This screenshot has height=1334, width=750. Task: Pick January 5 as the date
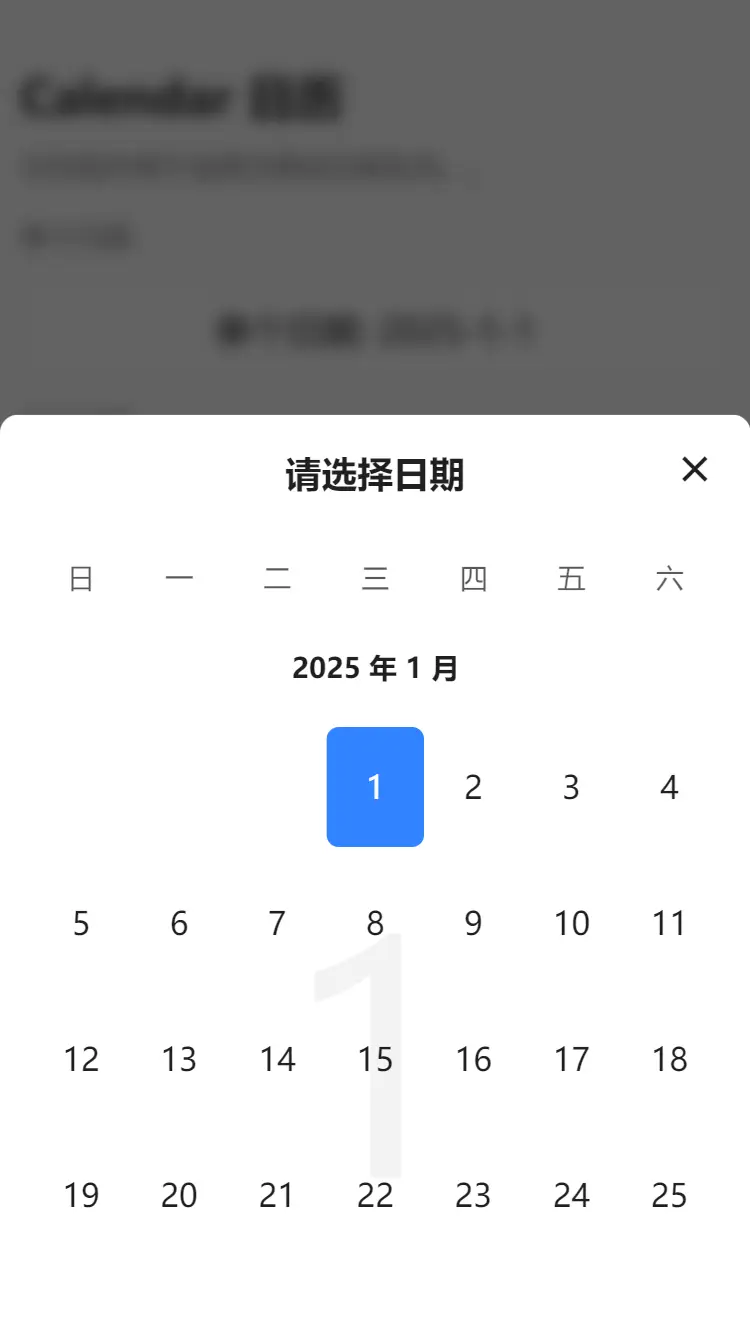click(81, 923)
